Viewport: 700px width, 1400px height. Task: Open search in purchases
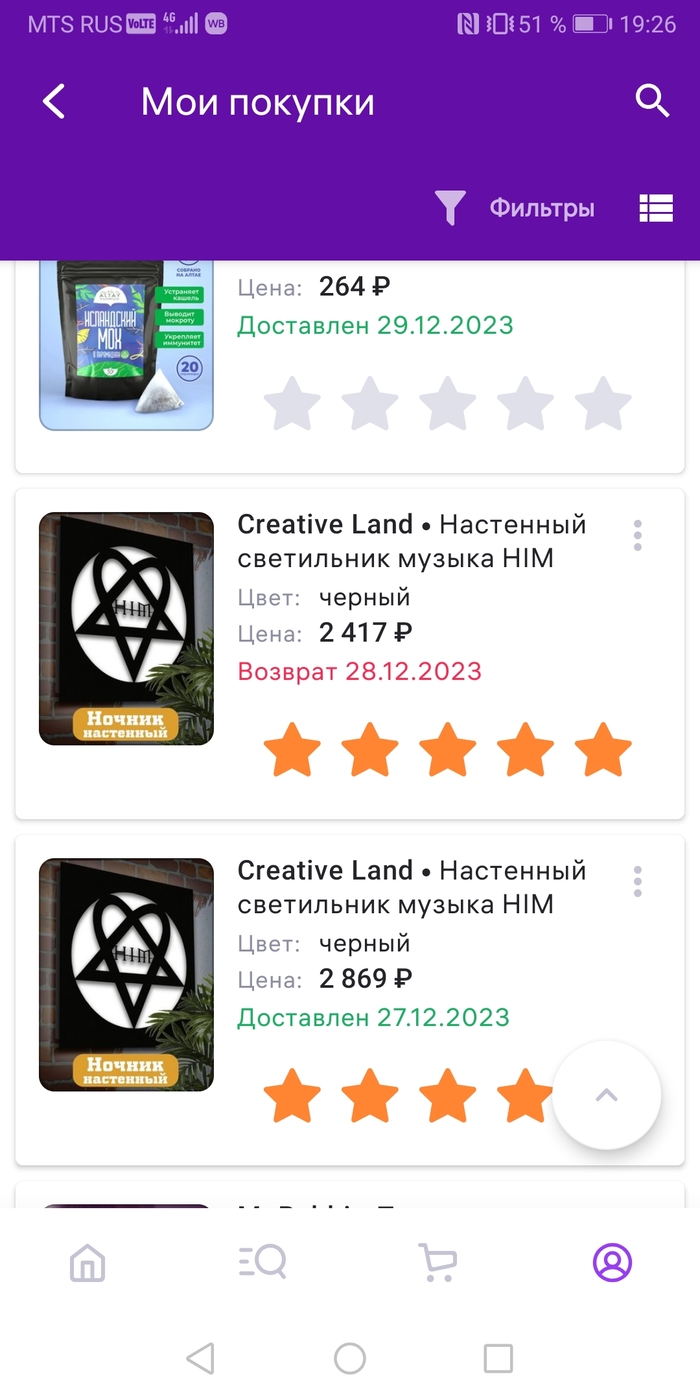coord(652,101)
